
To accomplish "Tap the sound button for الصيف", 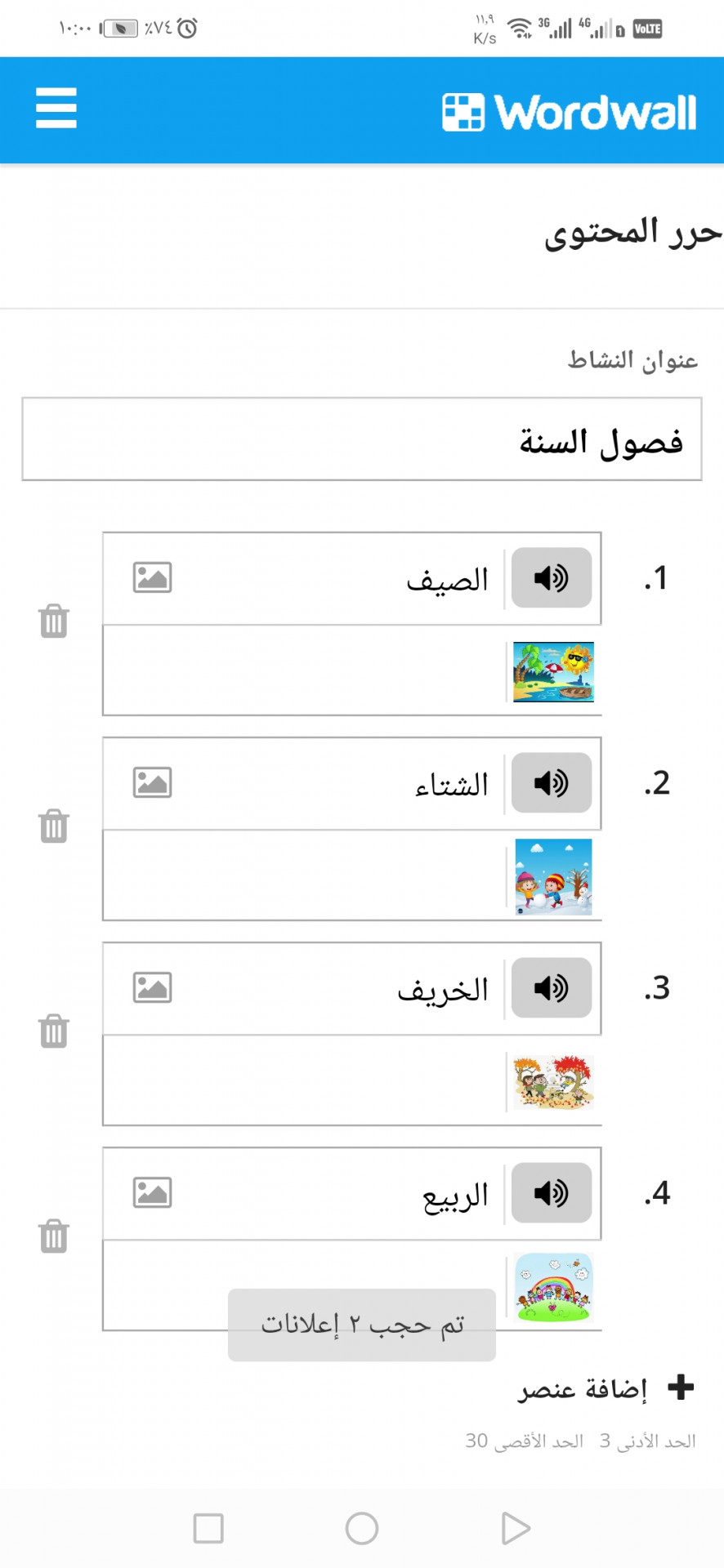I will (552, 578).
